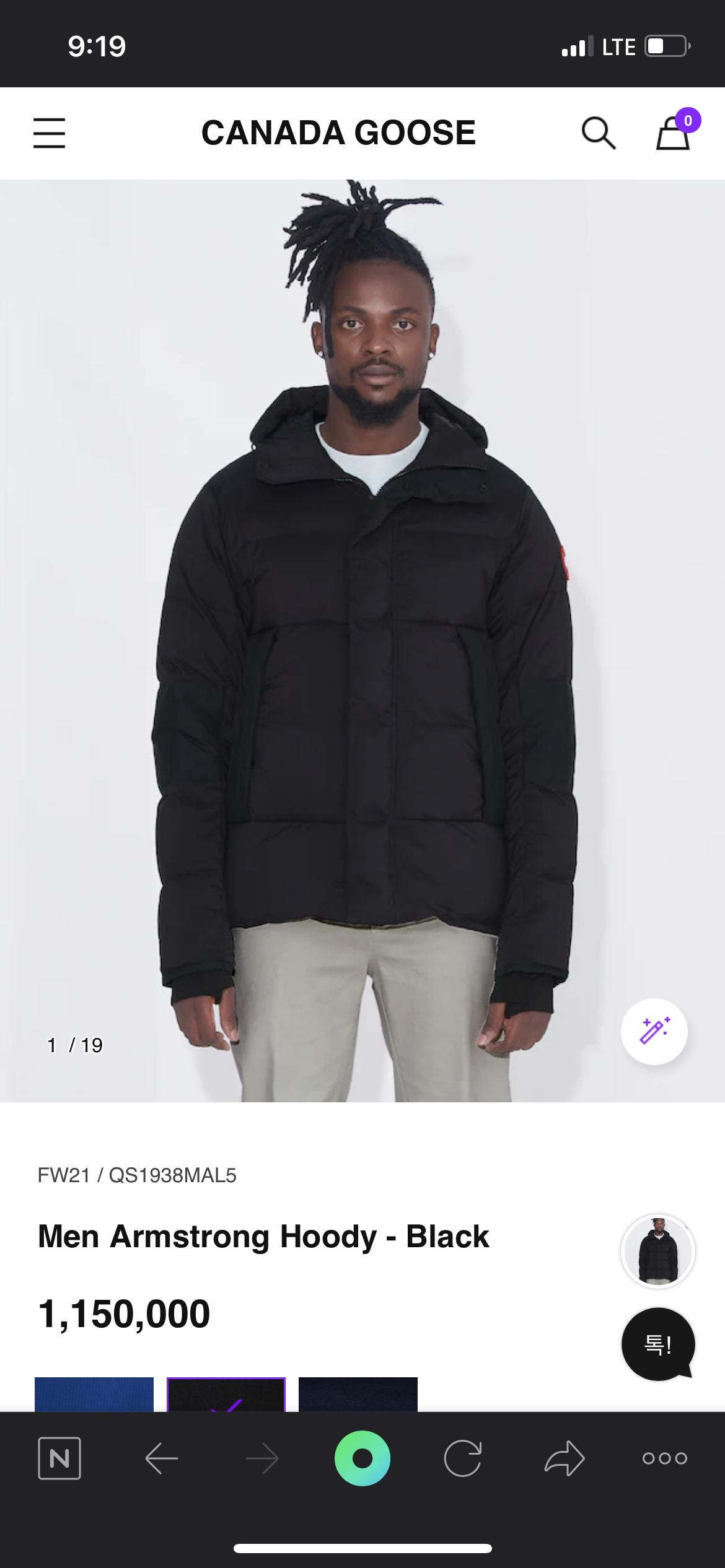Image resolution: width=725 pixels, height=1568 pixels.
Task: Go to the Naver home N button
Action: 59,1458
